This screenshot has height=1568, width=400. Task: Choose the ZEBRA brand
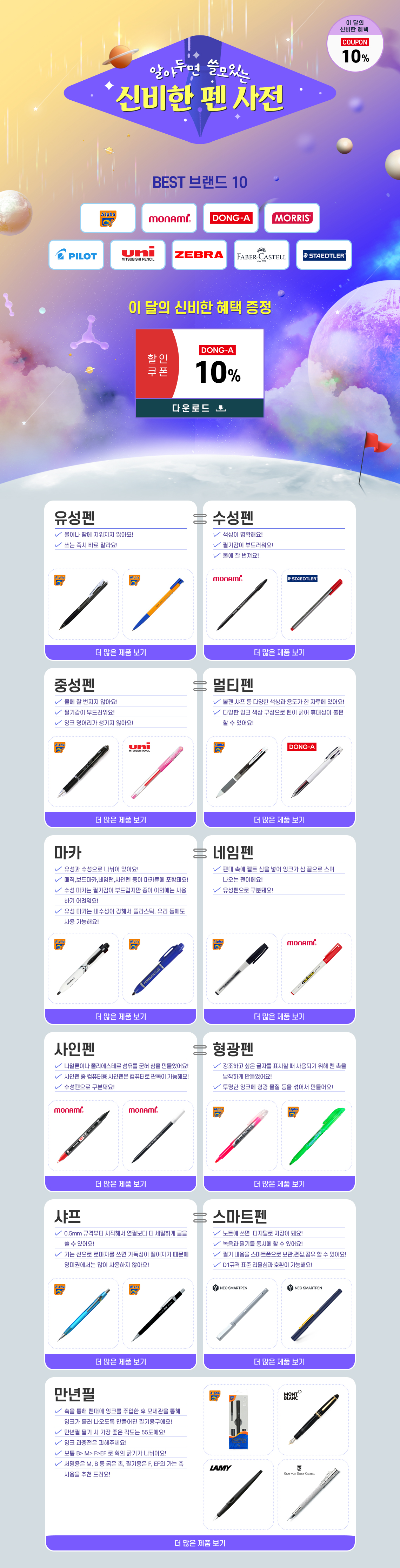coord(199,255)
